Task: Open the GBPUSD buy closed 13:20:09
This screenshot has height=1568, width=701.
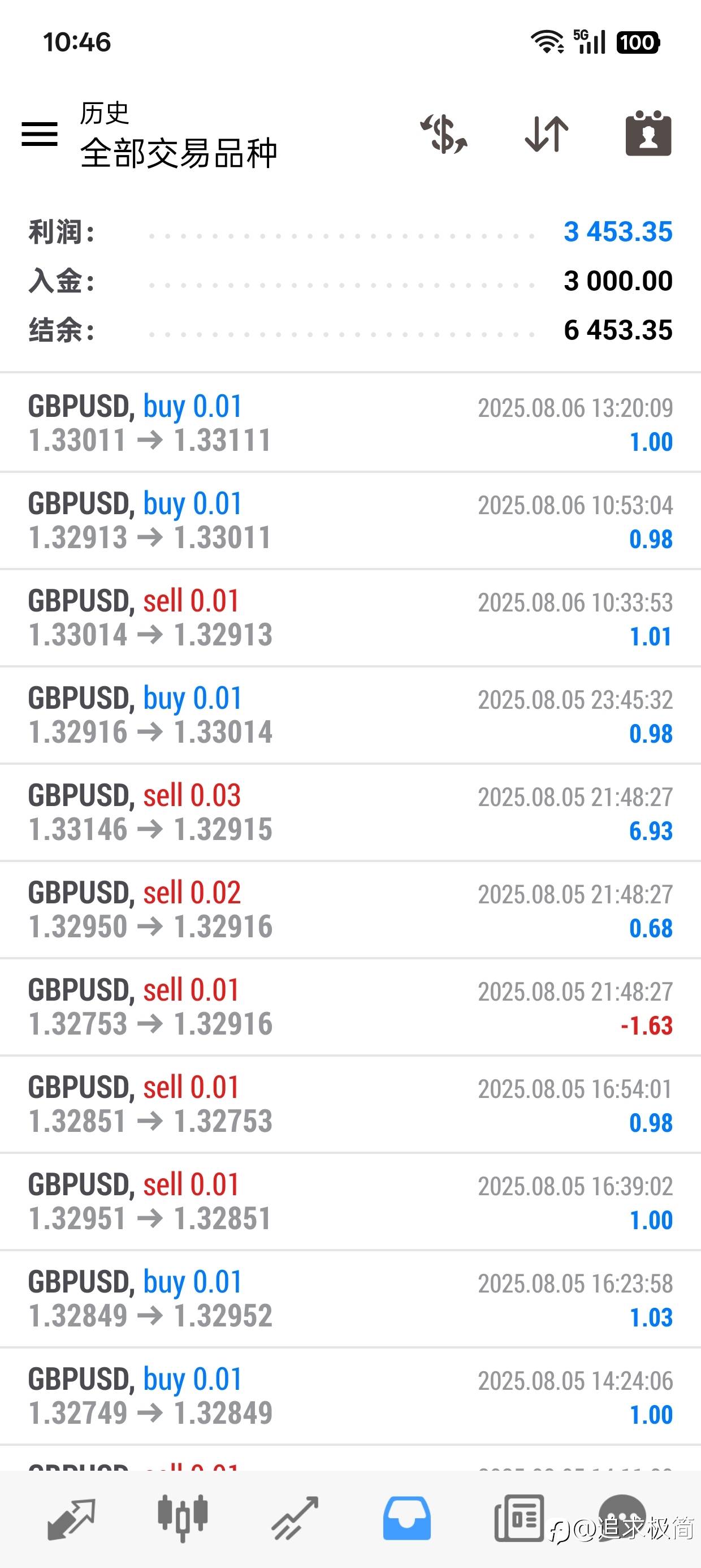Action: point(350,423)
